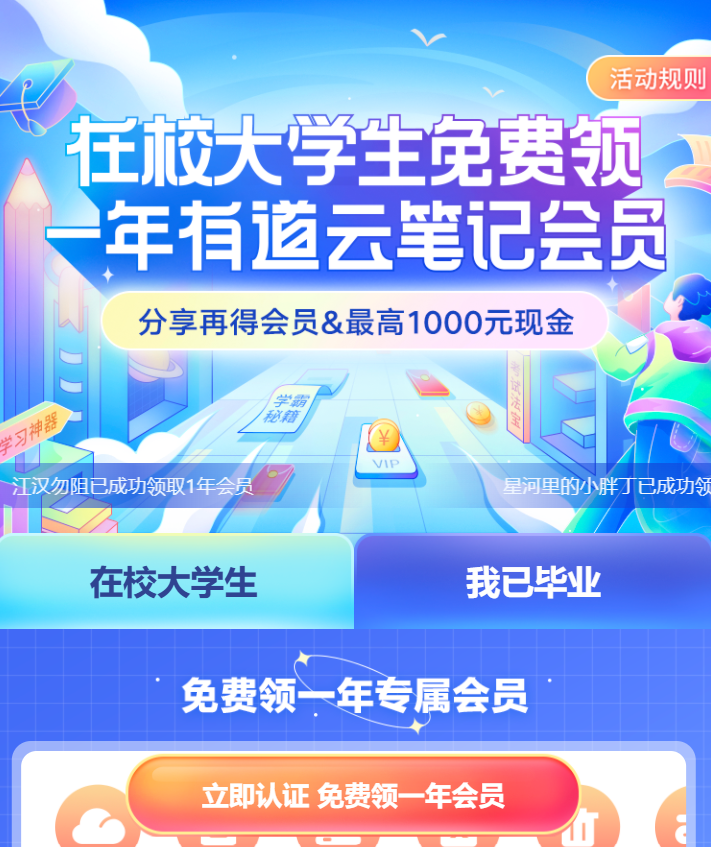711x847 pixels.
Task: Switch to the 我已毕业 tab
Action: click(533, 583)
